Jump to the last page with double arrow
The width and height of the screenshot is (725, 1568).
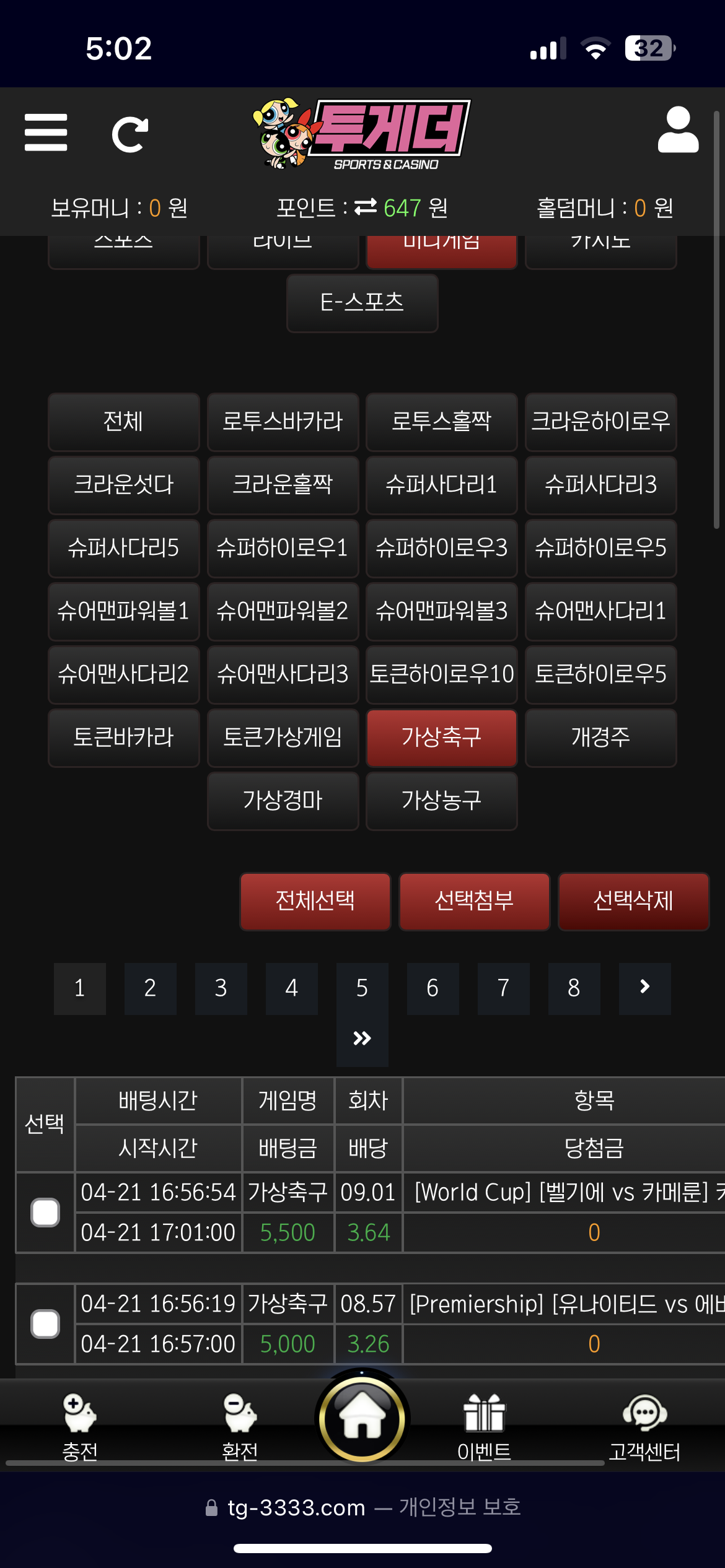(x=362, y=1039)
